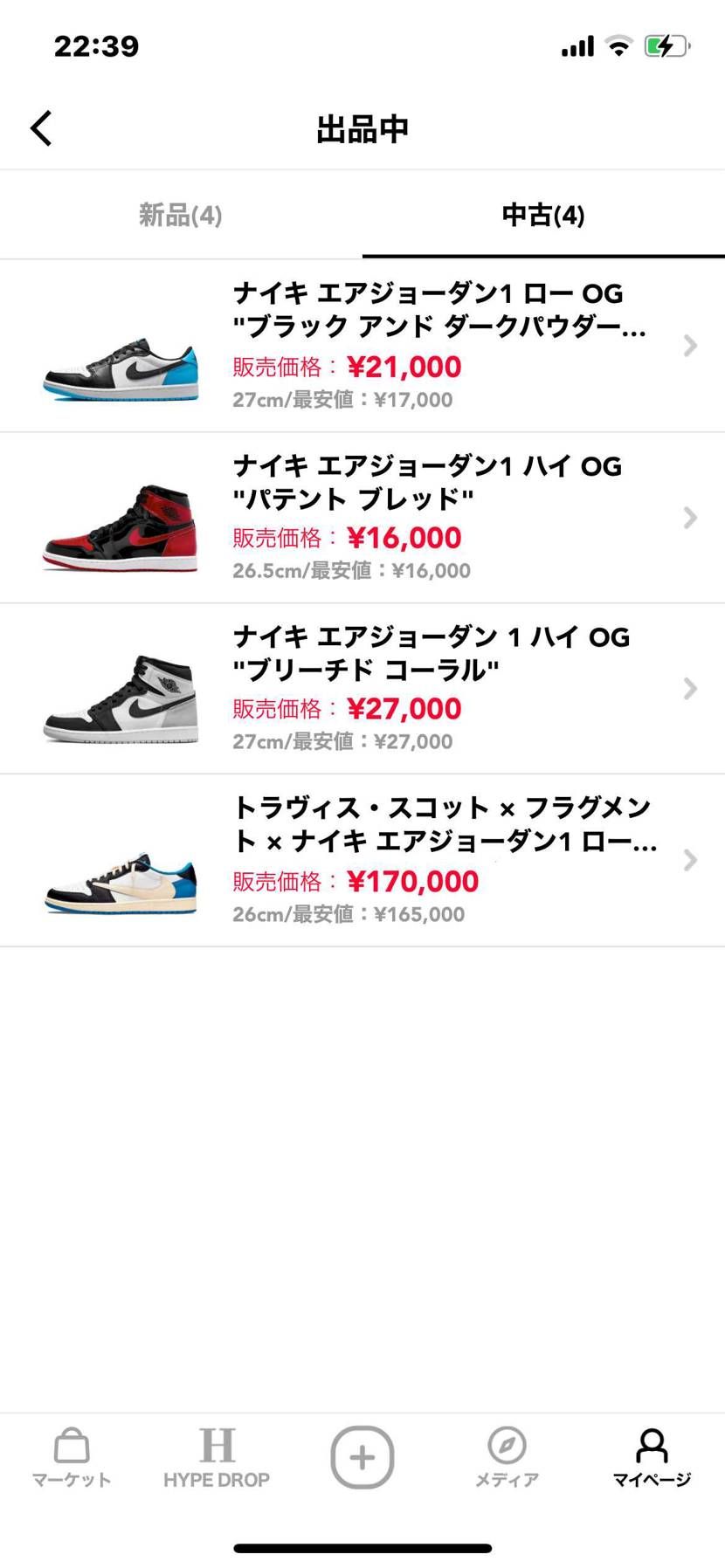This screenshot has width=725, height=1568.
Task: Switch to the 新品(4) tab
Action: click(181, 215)
